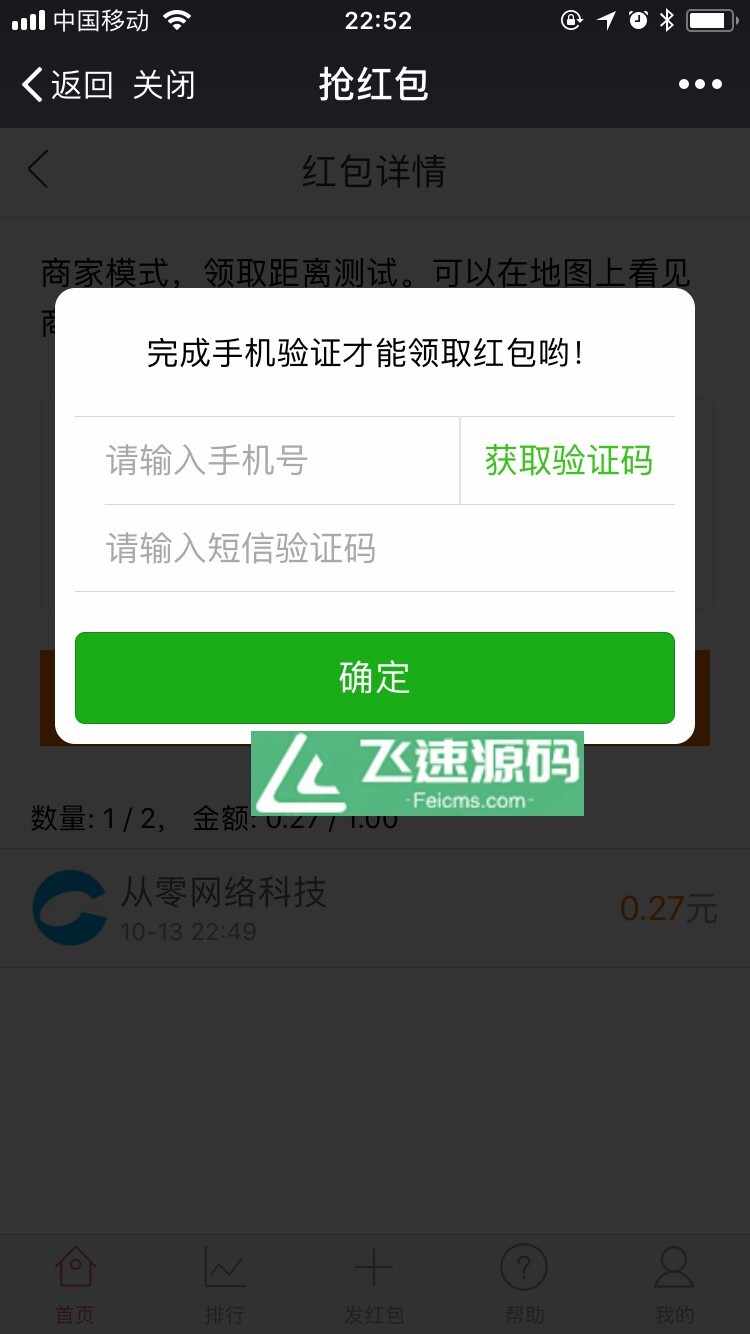The width and height of the screenshot is (750, 1334).
Task: Tap 返回 to go back
Action: (x=67, y=85)
